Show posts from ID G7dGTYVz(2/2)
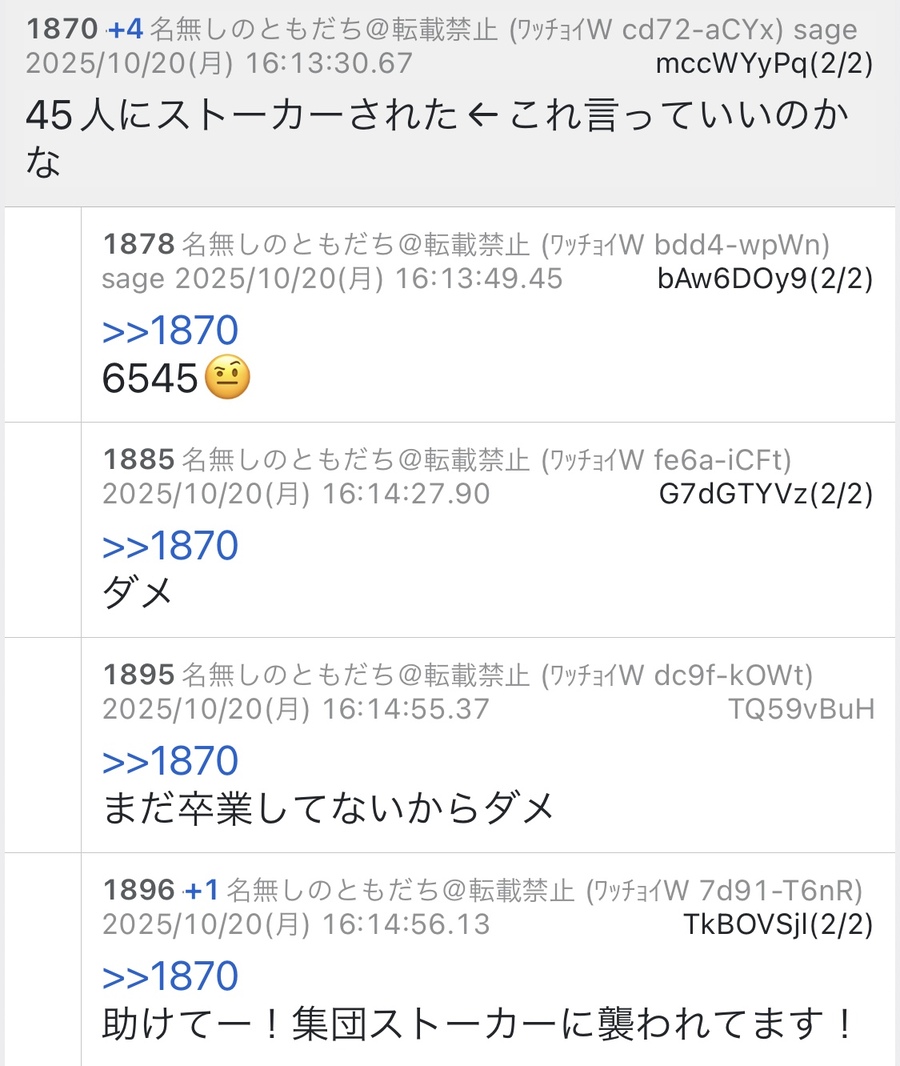 click(766, 494)
